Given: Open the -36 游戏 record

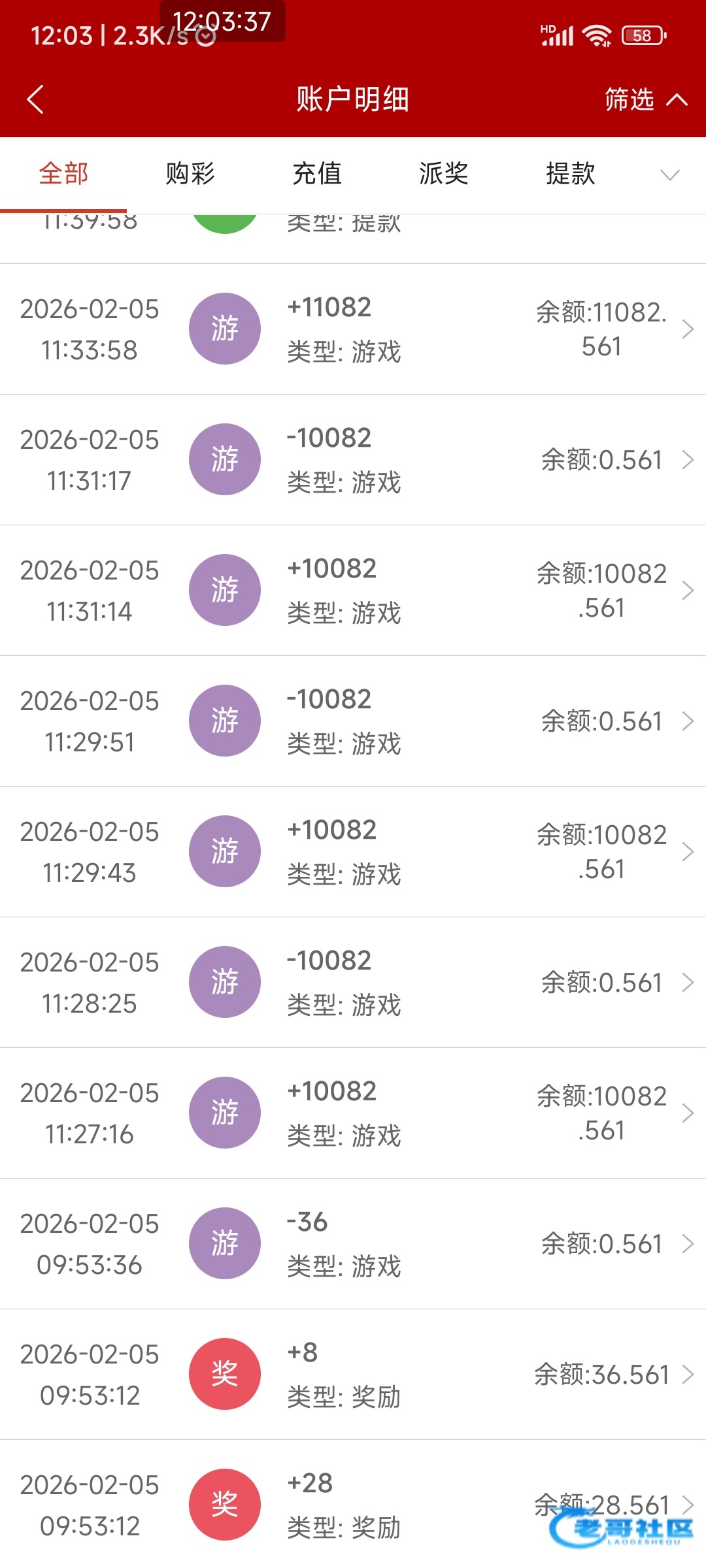Looking at the screenshot, I should [353, 1243].
